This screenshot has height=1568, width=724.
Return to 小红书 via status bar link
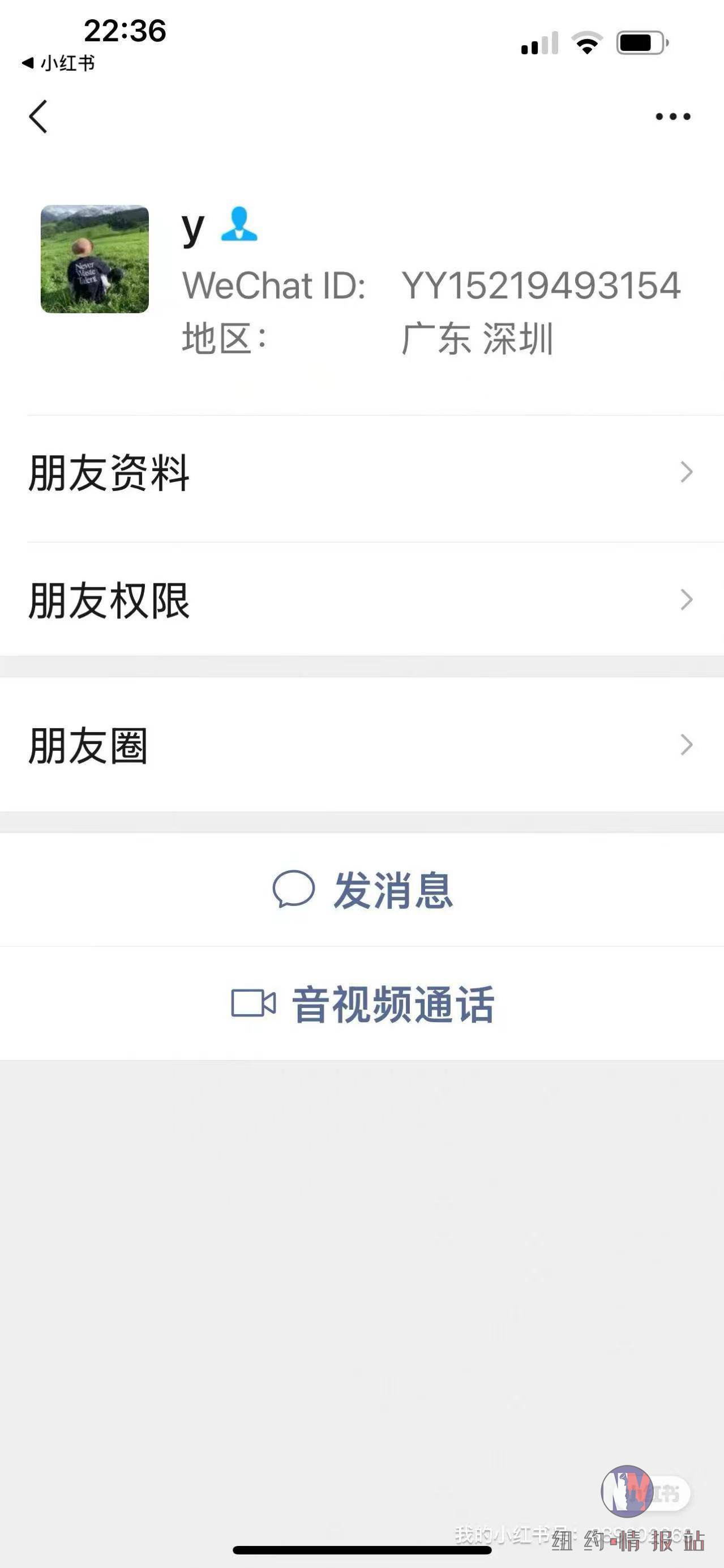58,63
